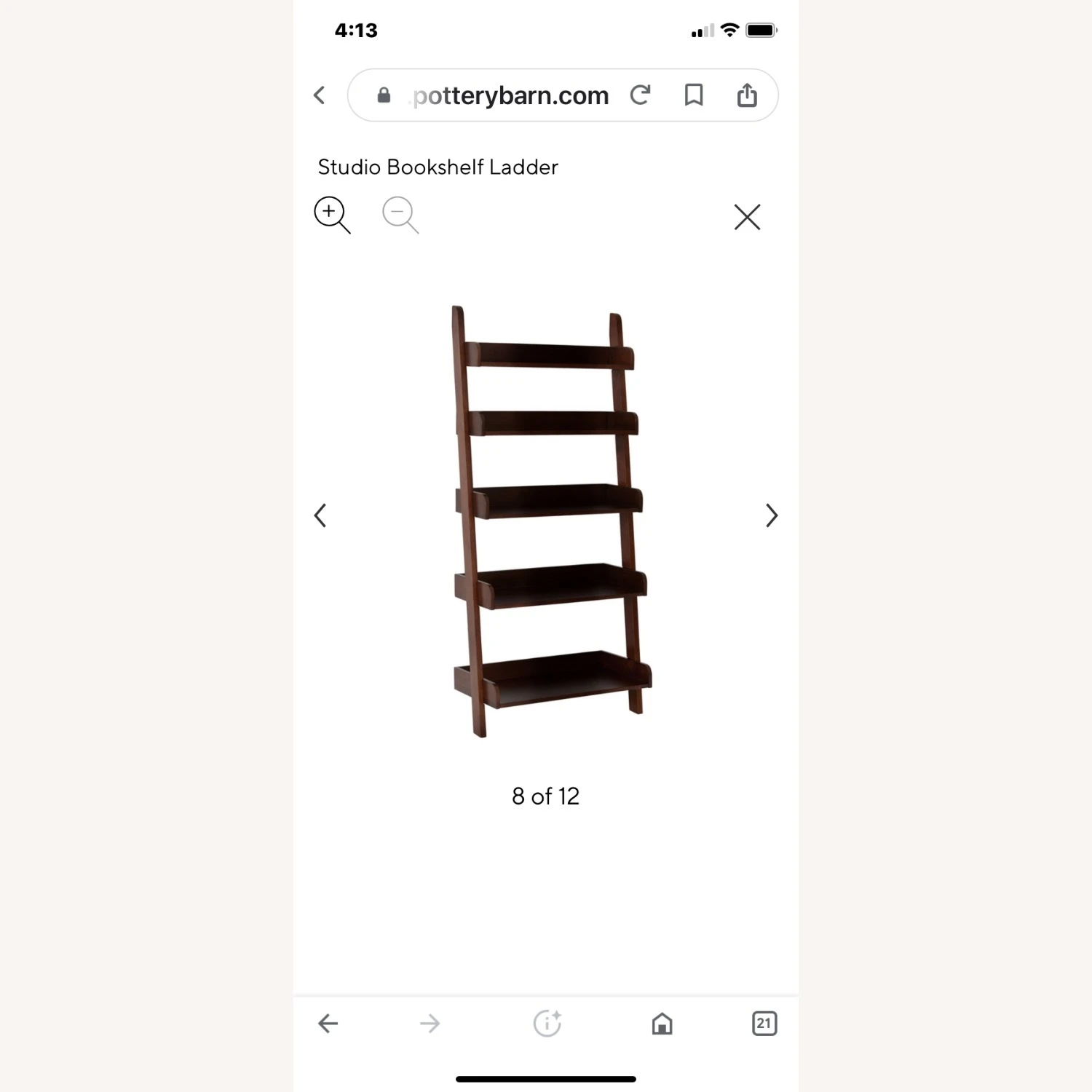1092x1092 pixels.
Task: Show the next product image
Action: click(x=772, y=515)
